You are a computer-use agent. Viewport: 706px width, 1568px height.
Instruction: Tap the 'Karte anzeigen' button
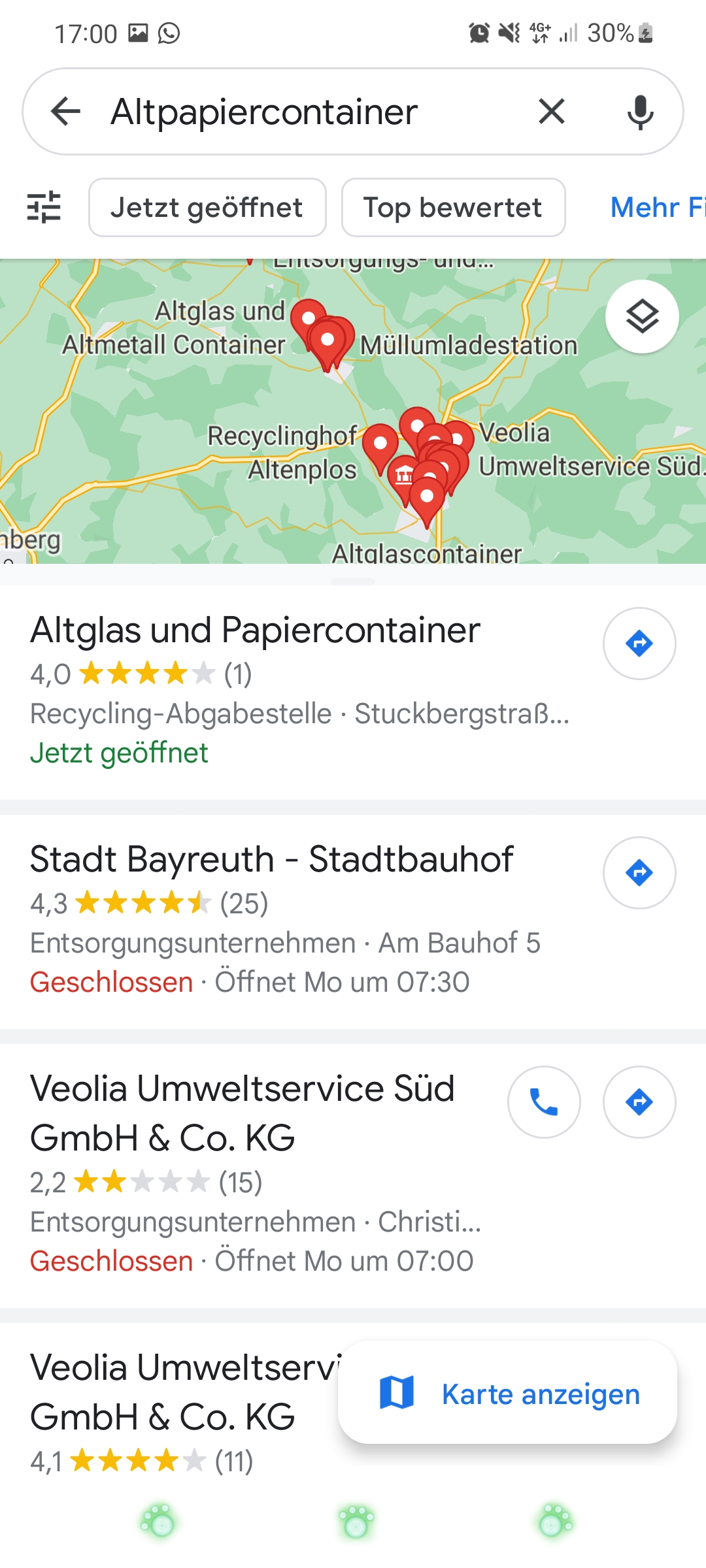pos(507,1394)
